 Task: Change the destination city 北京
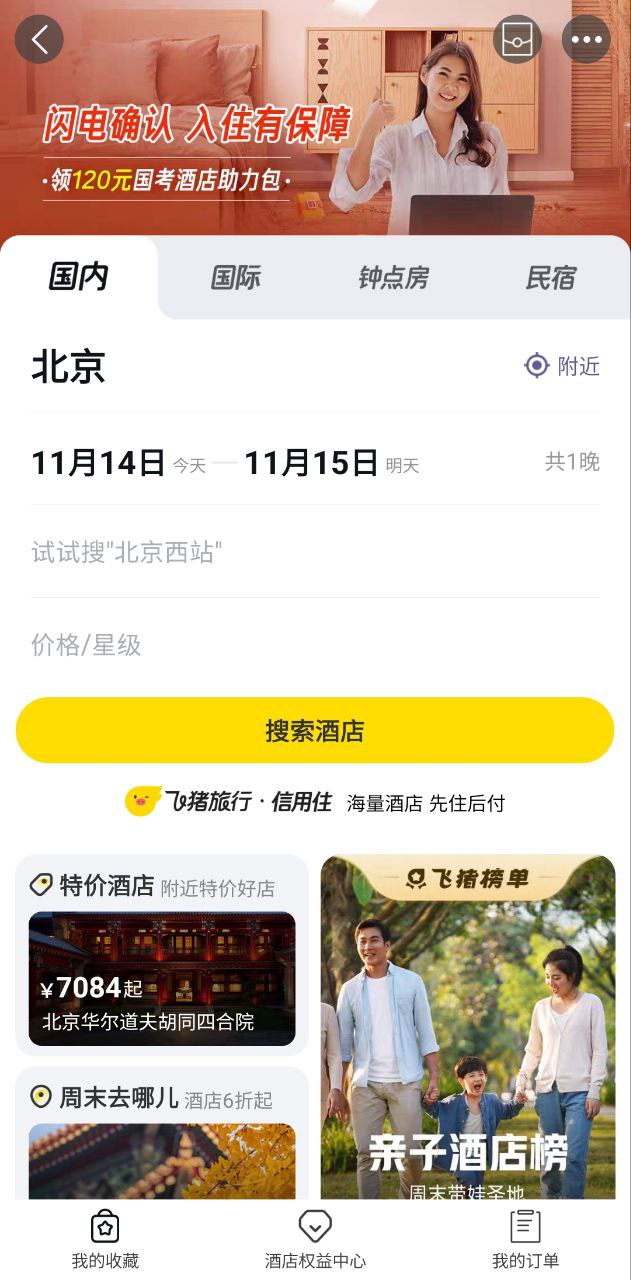69,367
